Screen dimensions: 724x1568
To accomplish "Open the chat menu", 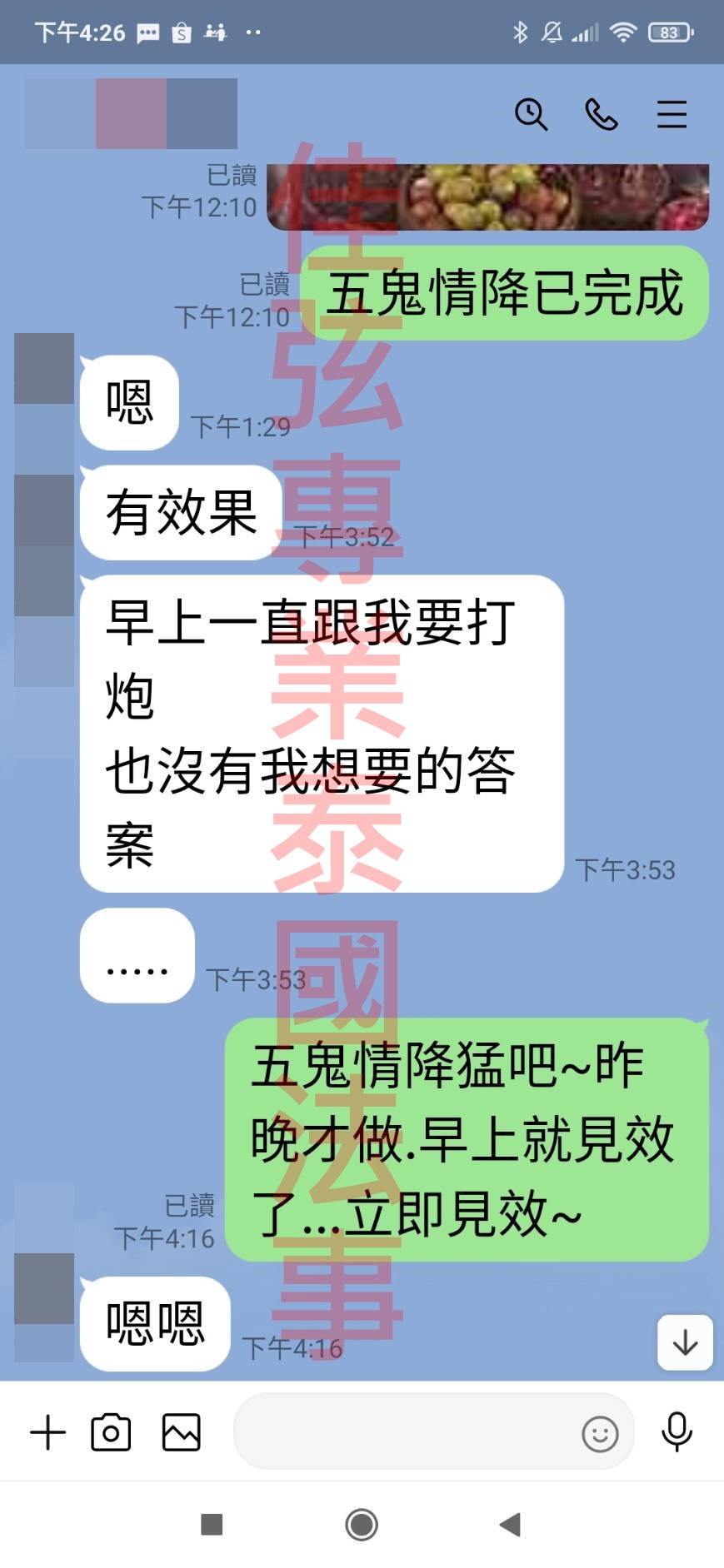I will [672, 114].
